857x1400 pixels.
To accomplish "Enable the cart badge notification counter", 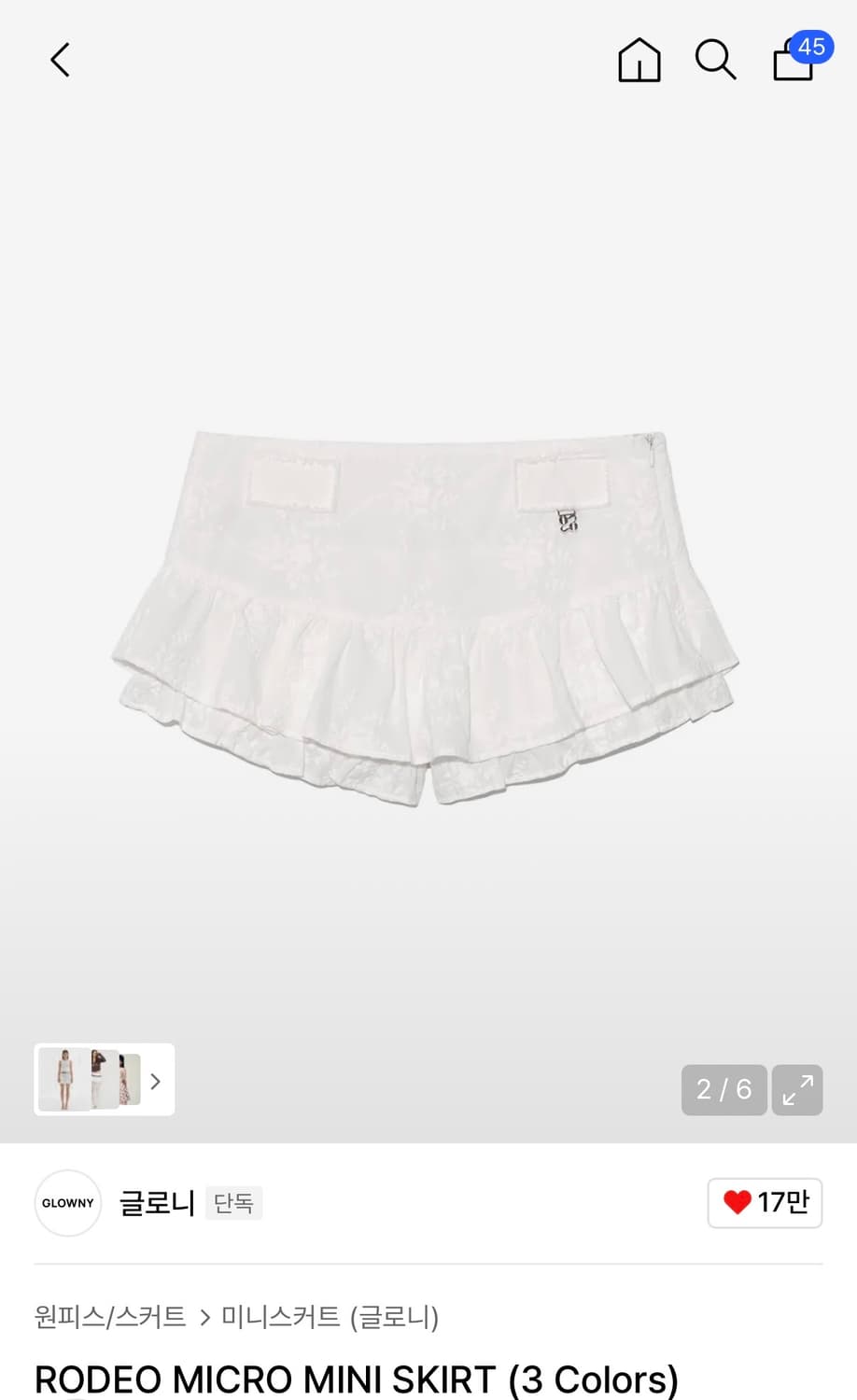I will tap(811, 47).
